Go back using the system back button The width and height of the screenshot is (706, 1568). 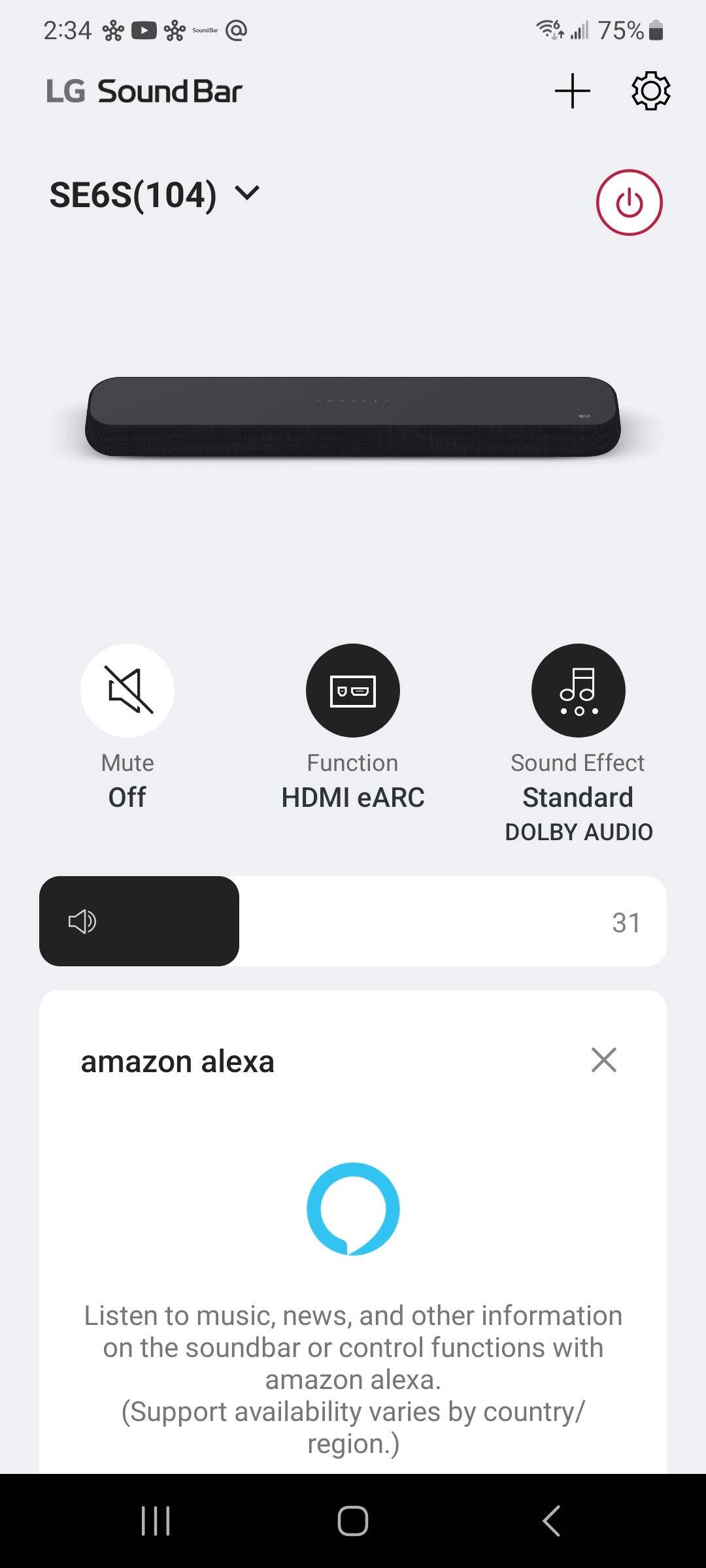pyautogui.click(x=551, y=1520)
